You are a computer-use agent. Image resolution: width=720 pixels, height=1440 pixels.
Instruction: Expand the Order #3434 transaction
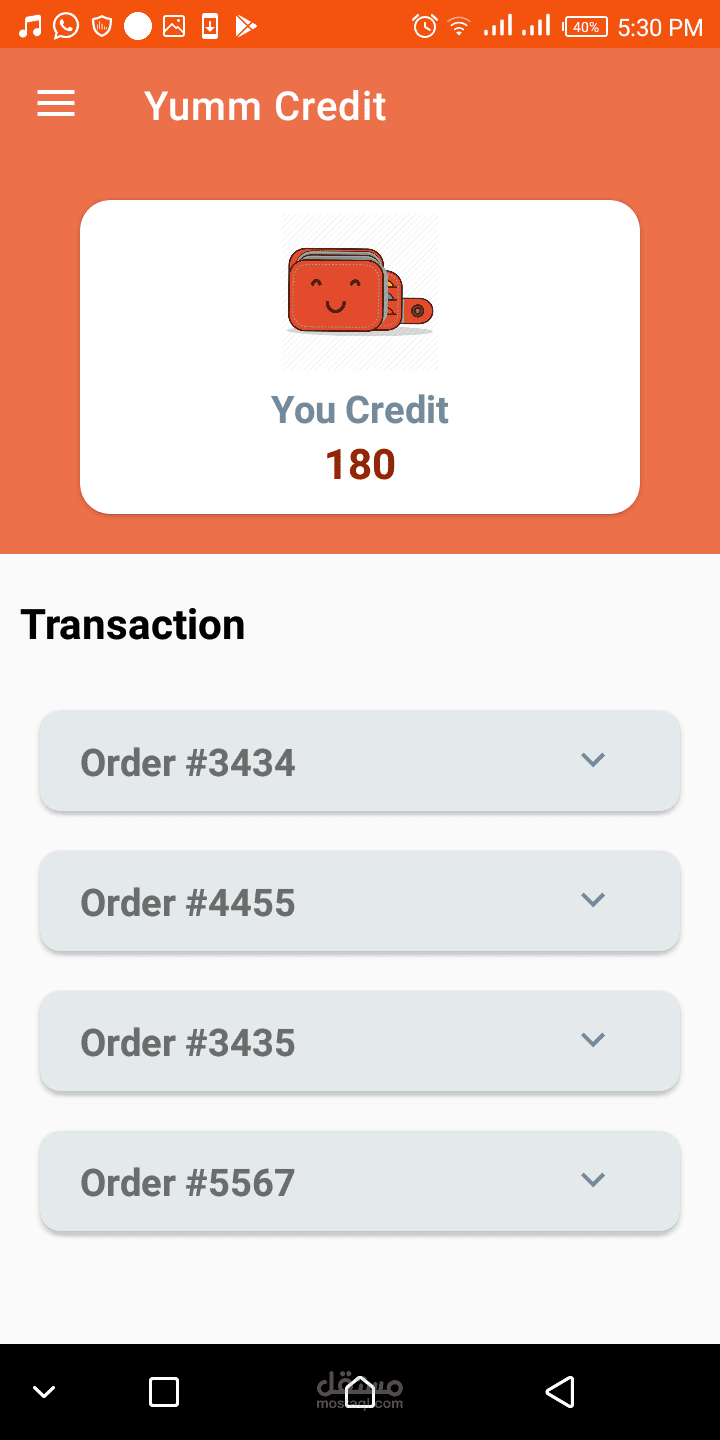pyautogui.click(x=593, y=761)
